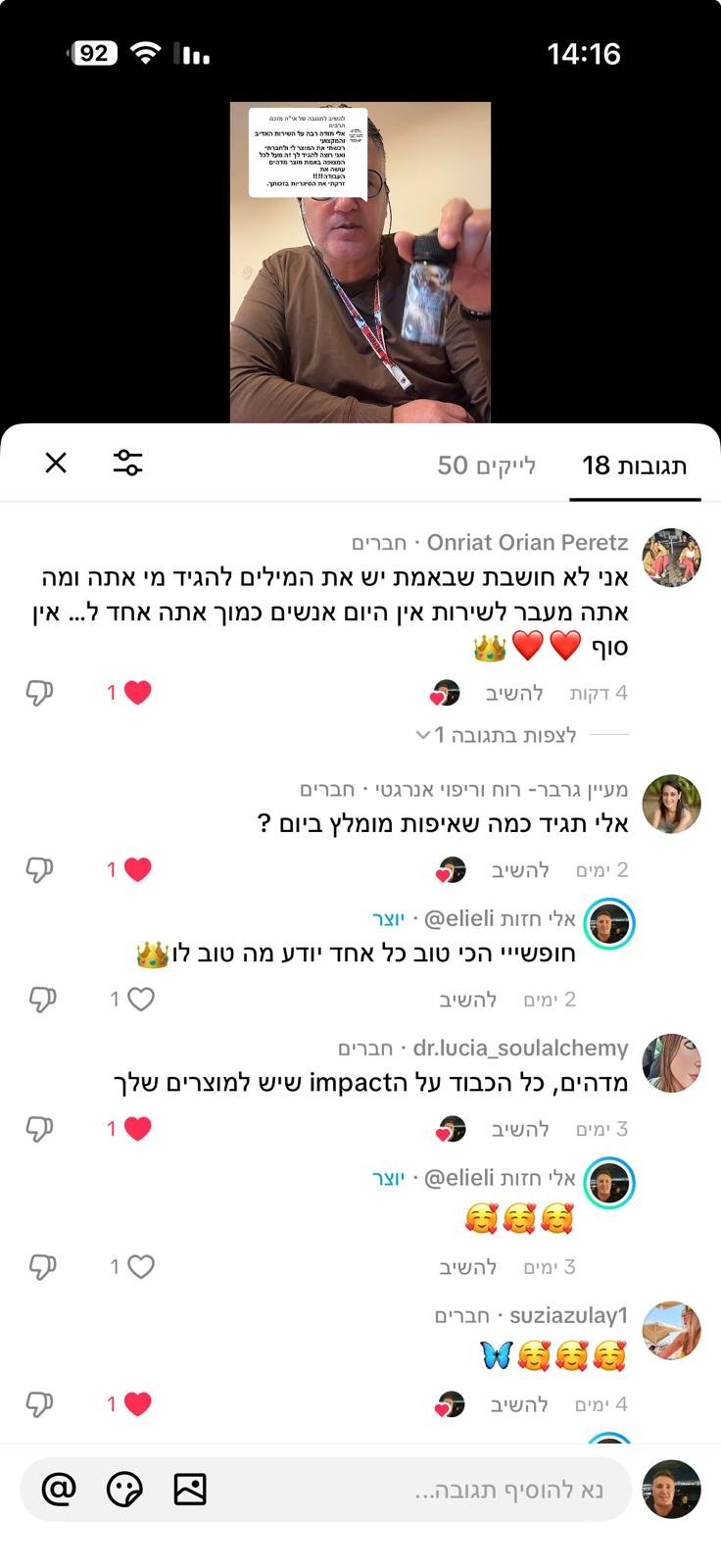
Task: Close the comments panel
Action: tap(56, 463)
